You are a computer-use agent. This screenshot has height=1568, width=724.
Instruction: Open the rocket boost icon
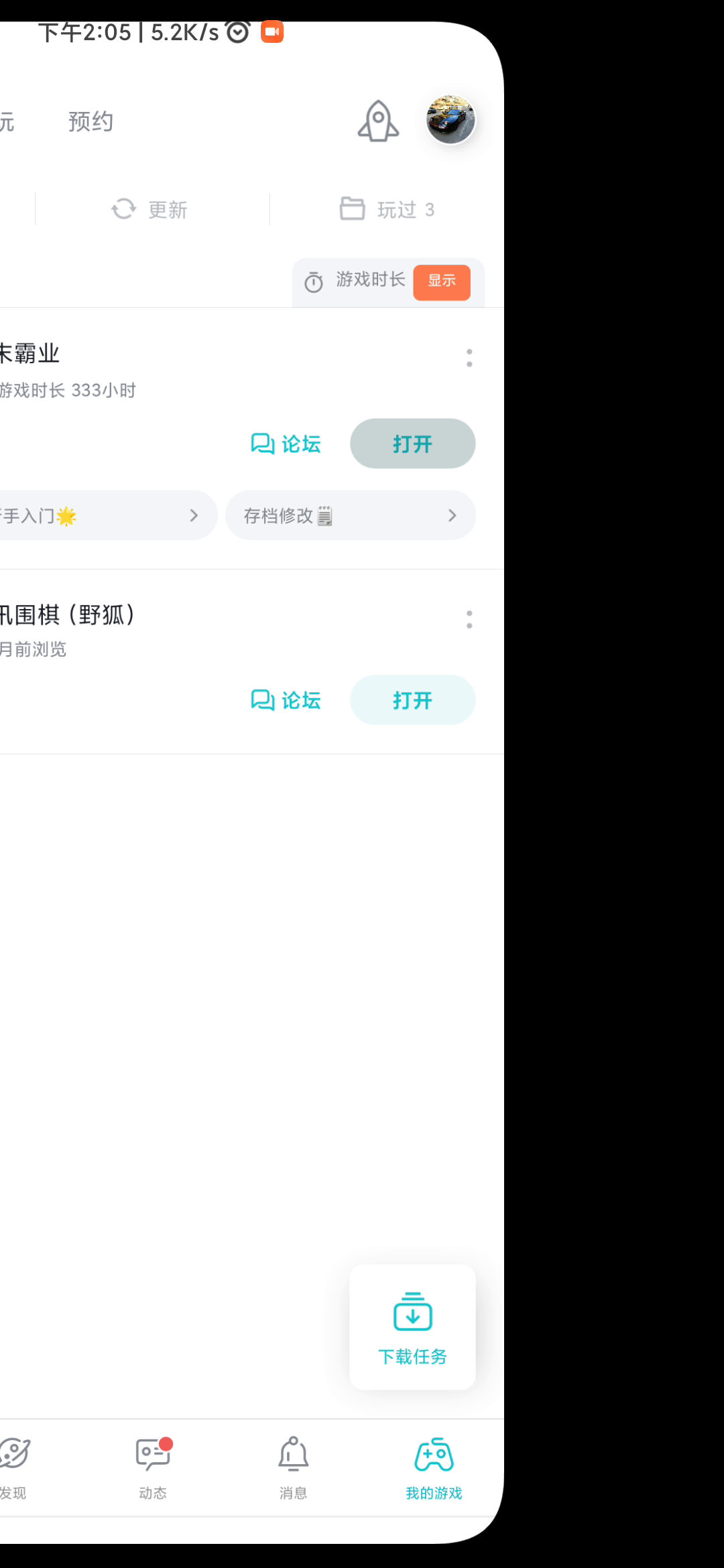click(x=378, y=121)
